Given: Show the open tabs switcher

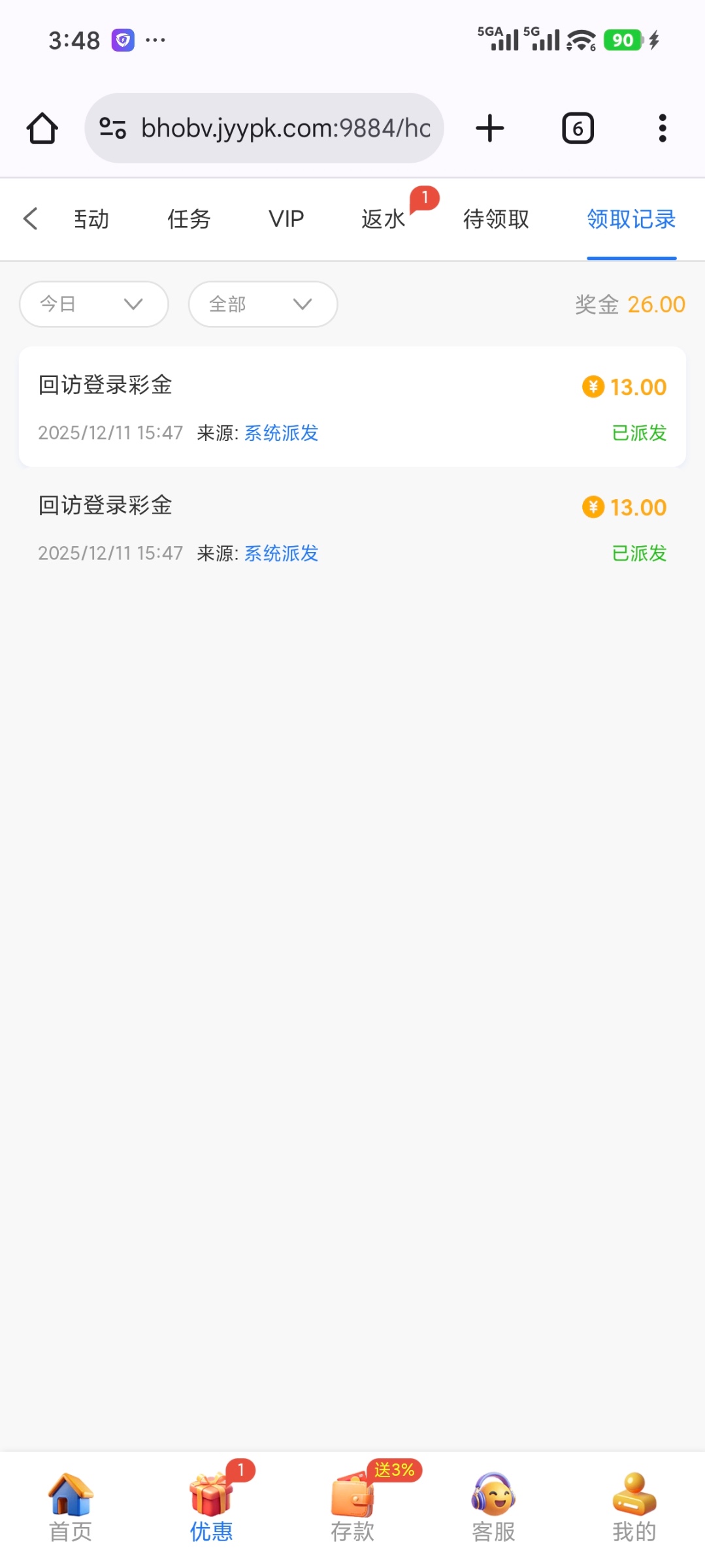Looking at the screenshot, I should [x=578, y=128].
